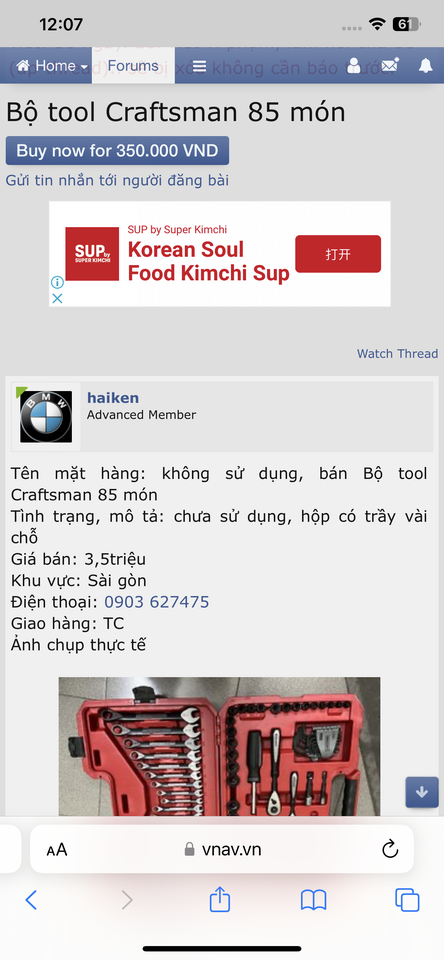Screen dimensions: 444x960
Task: Tap Buy now for 350.000 VND
Action: pyautogui.click(x=118, y=151)
